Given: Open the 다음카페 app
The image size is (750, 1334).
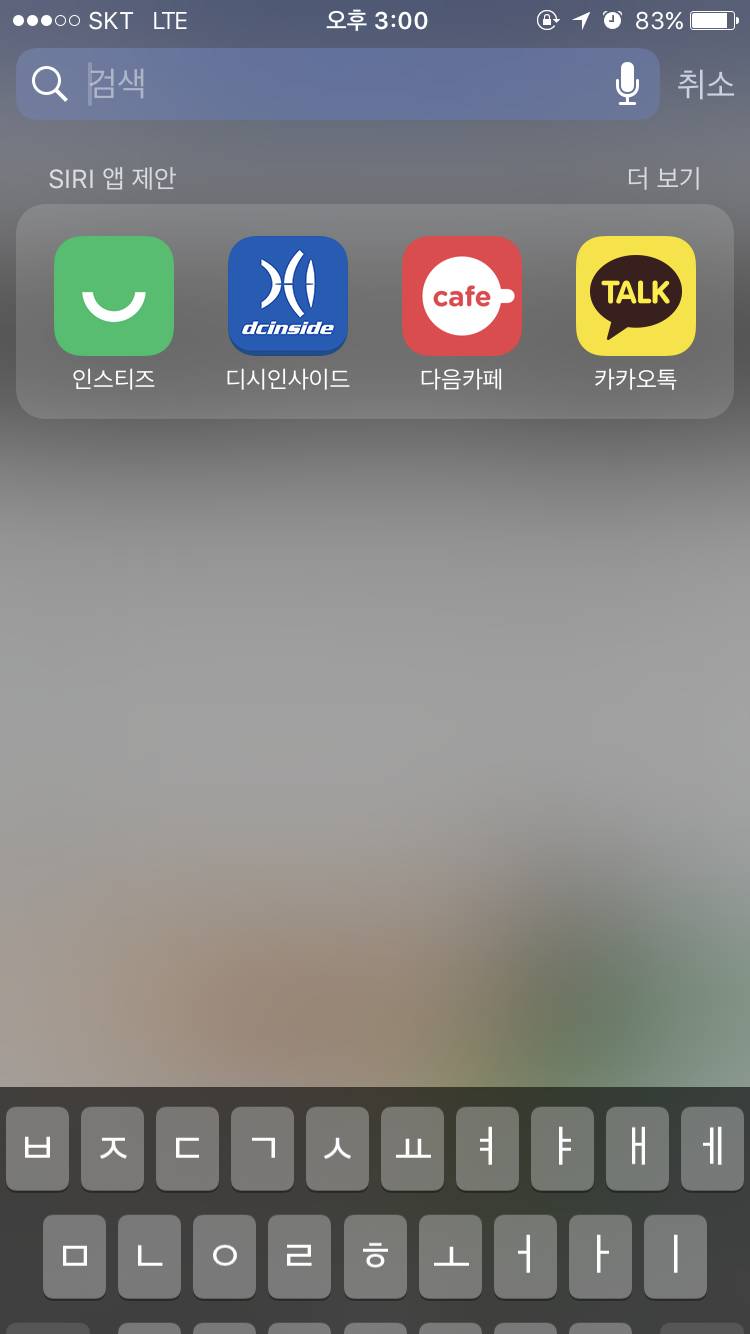Looking at the screenshot, I should tap(462, 296).
